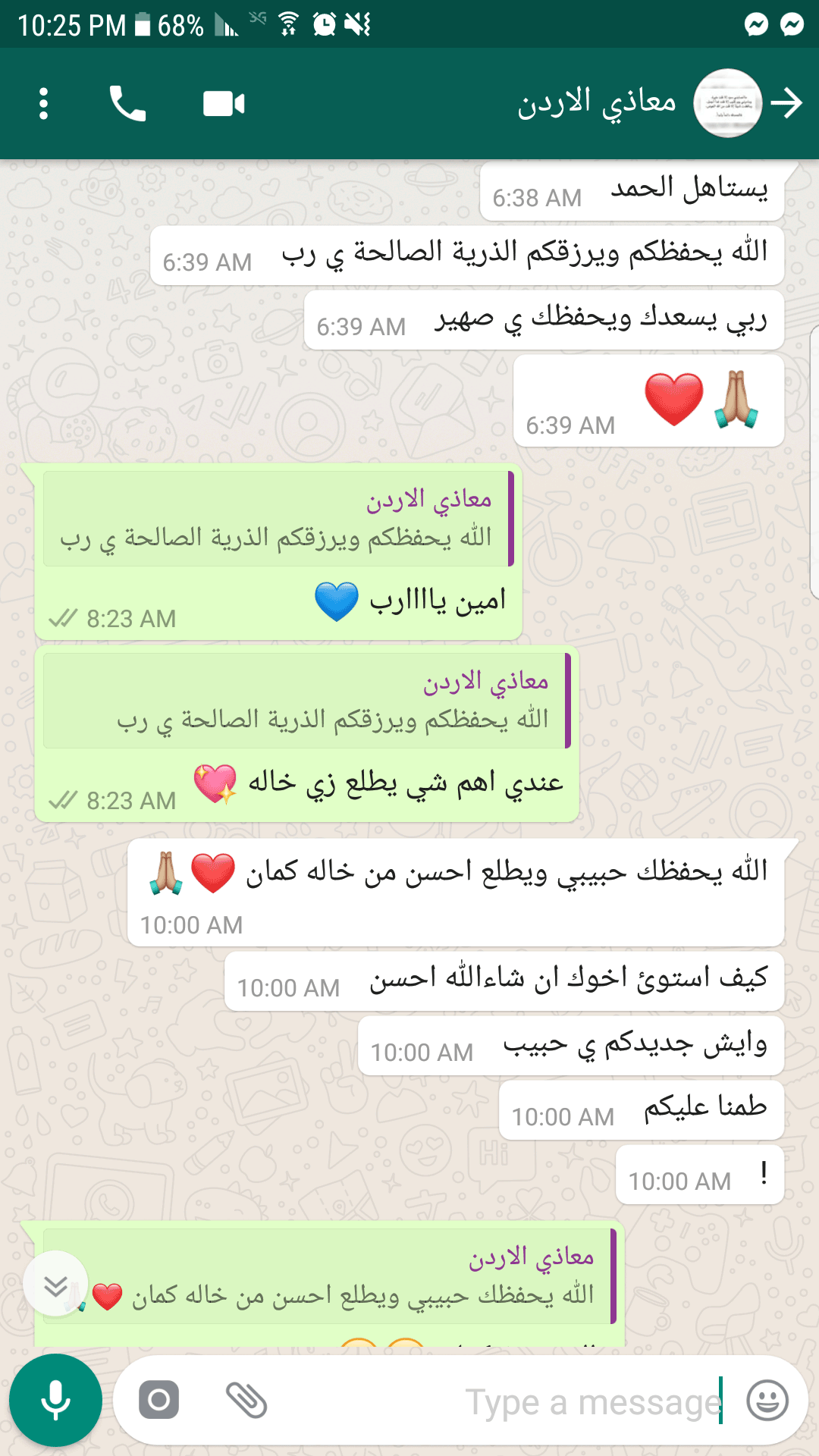Open the emoji picker

tap(767, 1401)
